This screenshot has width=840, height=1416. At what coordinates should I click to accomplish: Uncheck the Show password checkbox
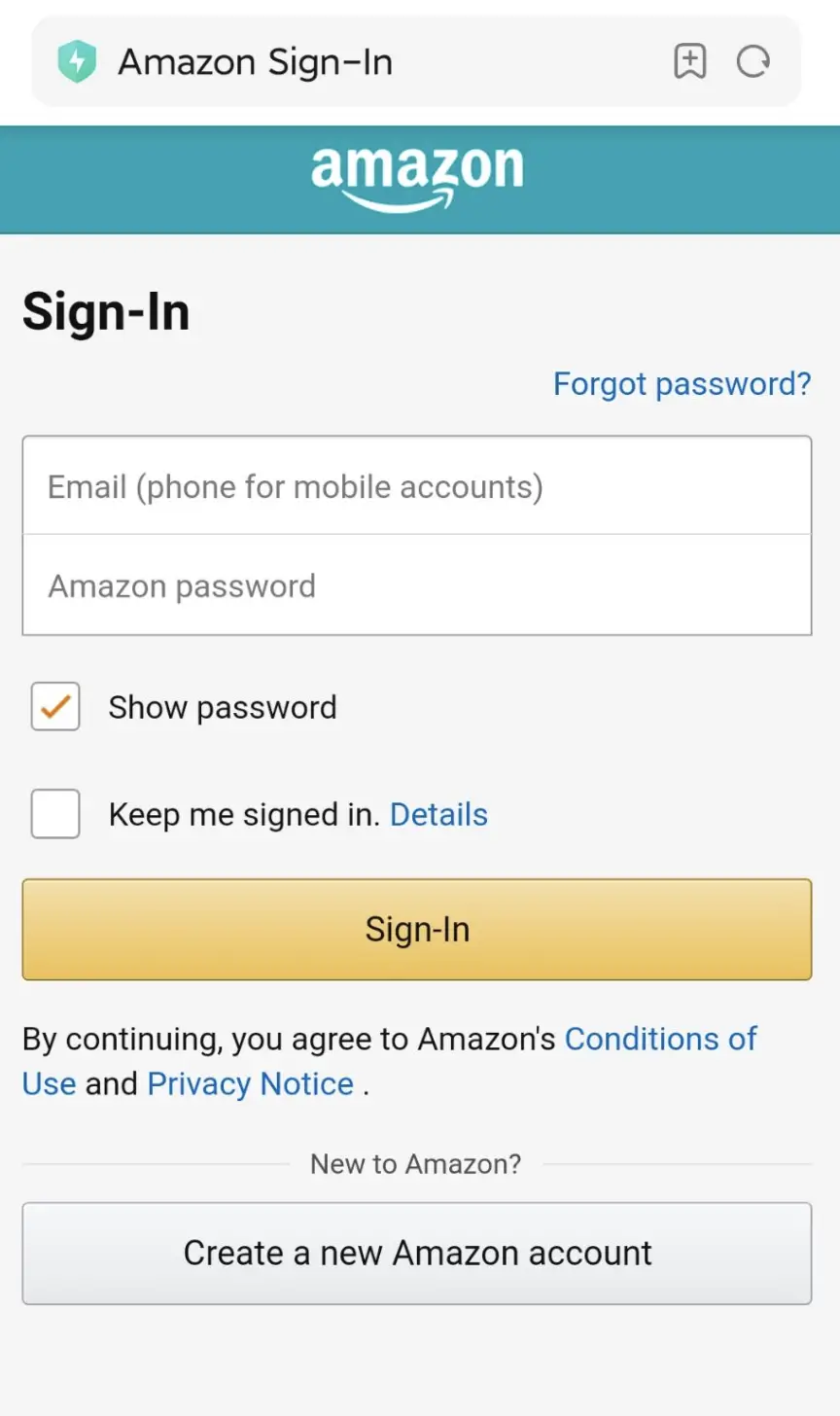pos(55,707)
